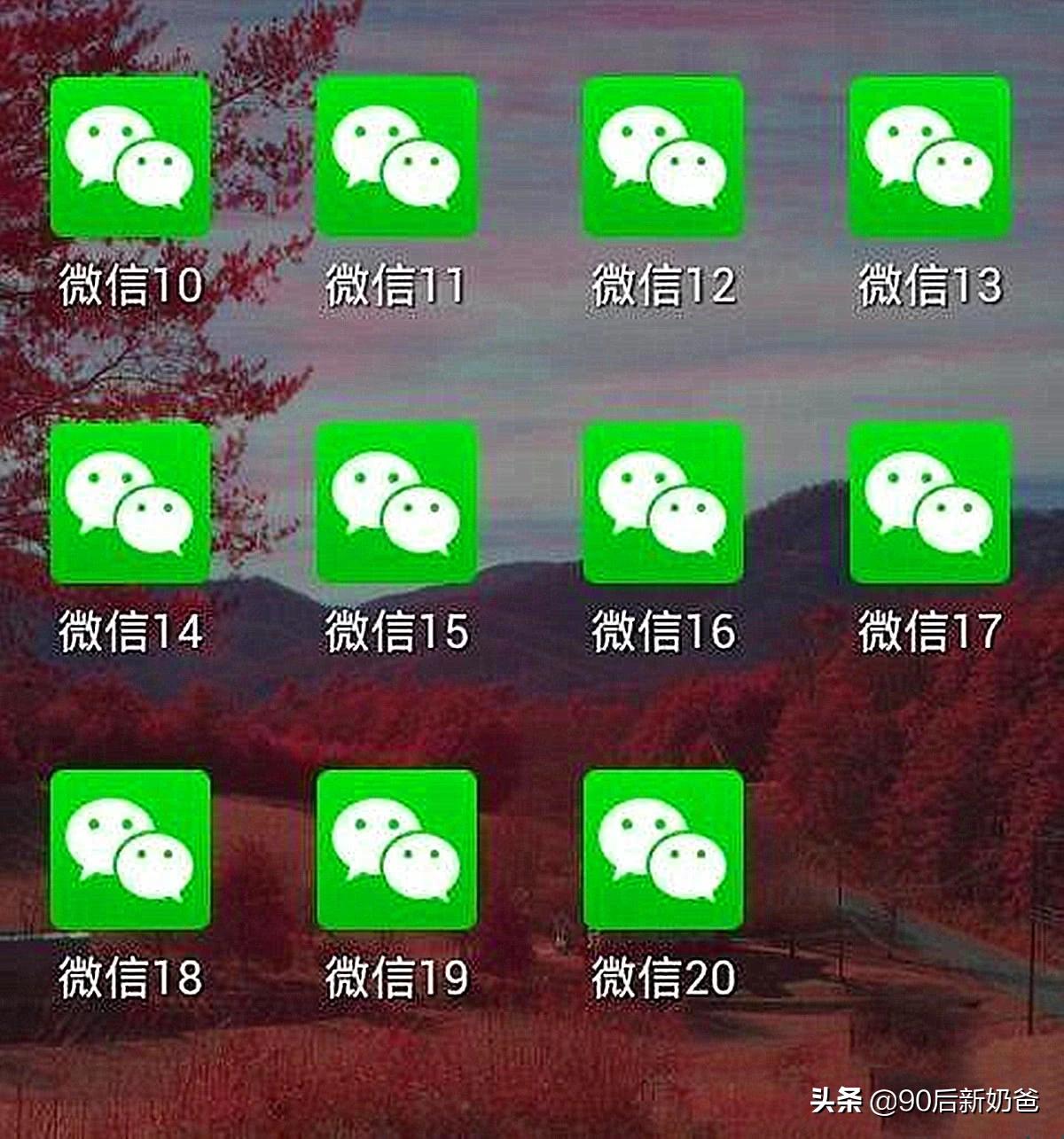Select the 微信20 label text

click(663, 979)
